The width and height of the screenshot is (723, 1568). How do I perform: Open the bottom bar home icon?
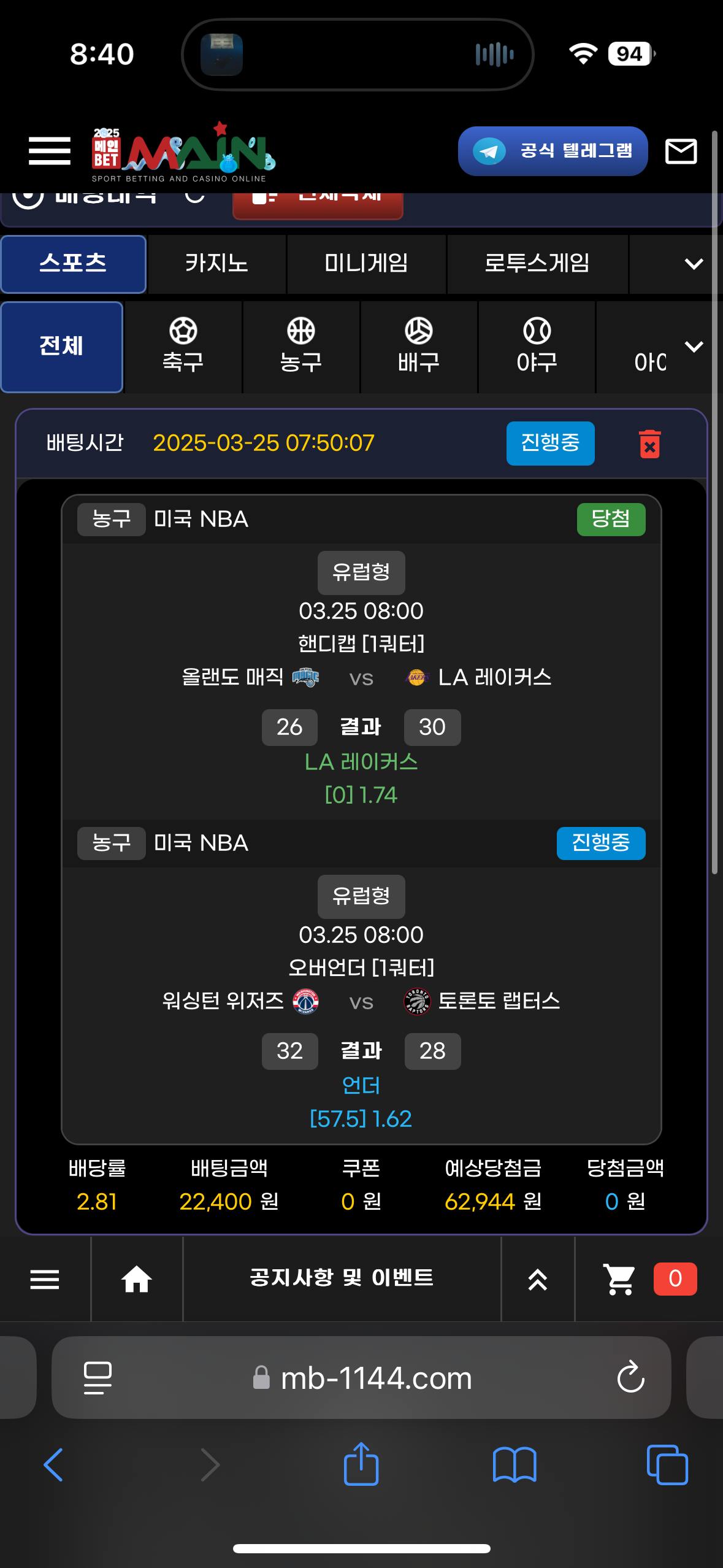[136, 1279]
